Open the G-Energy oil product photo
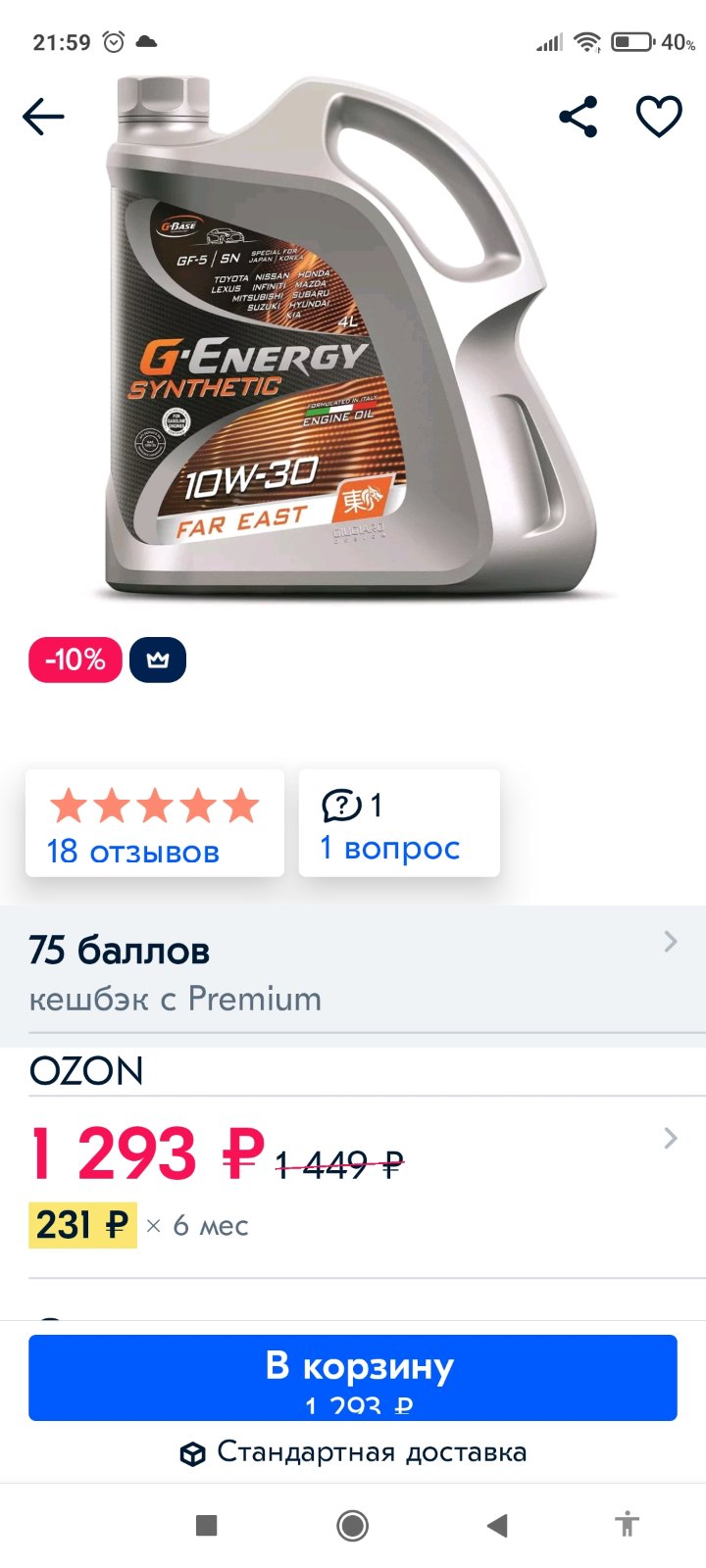Viewport: 706px width, 1568px height. click(x=353, y=338)
